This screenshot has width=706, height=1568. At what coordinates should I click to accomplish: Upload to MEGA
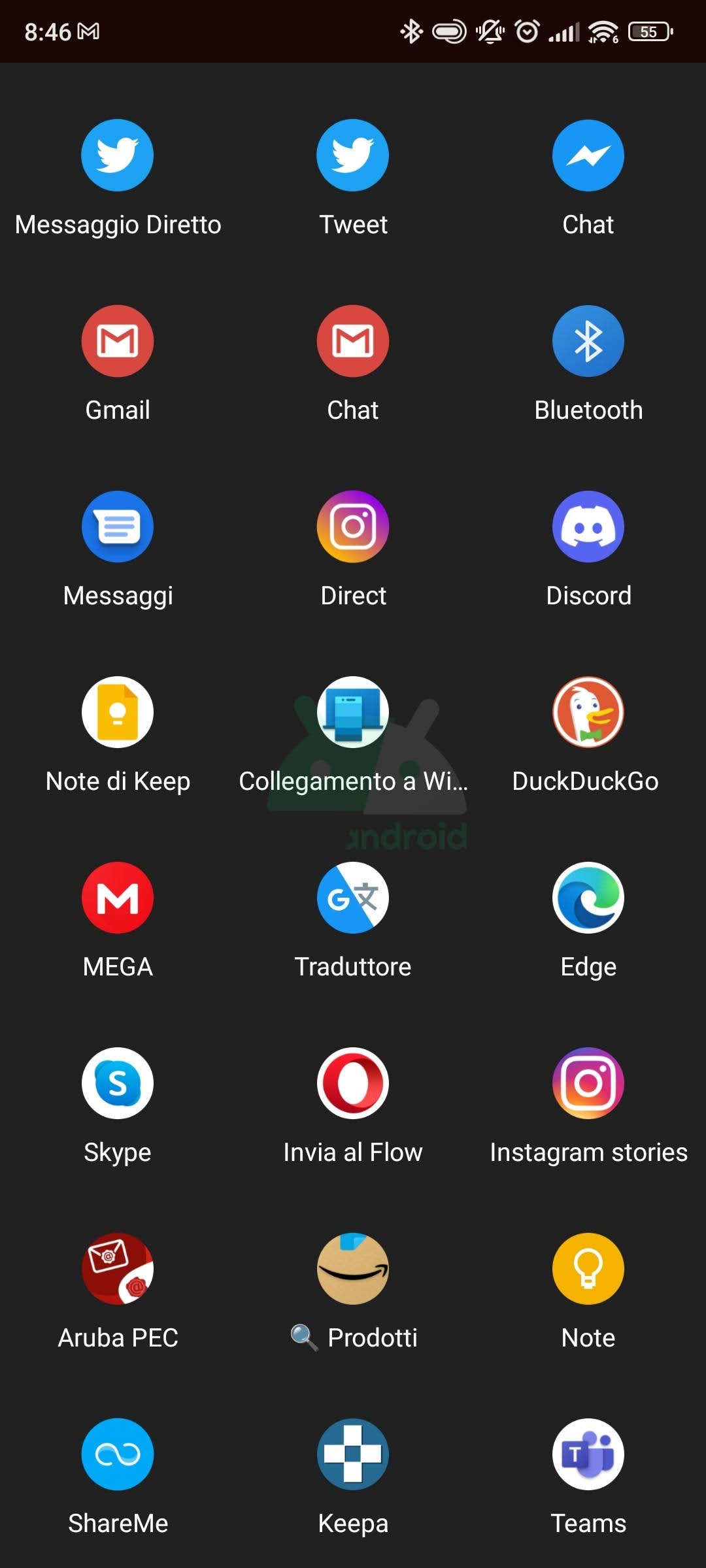(118, 898)
